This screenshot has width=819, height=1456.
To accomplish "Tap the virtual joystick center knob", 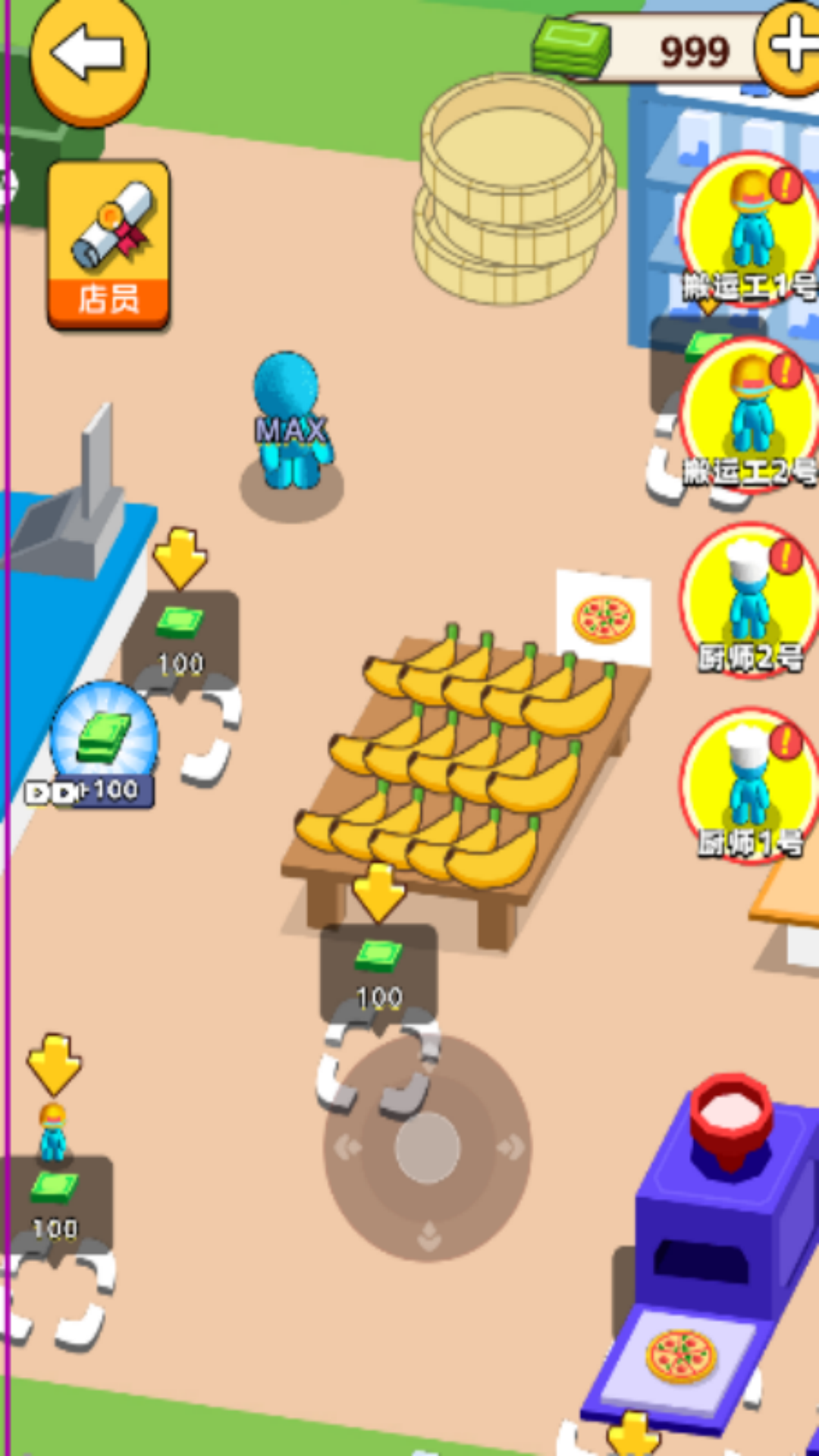I will 428,1147.
